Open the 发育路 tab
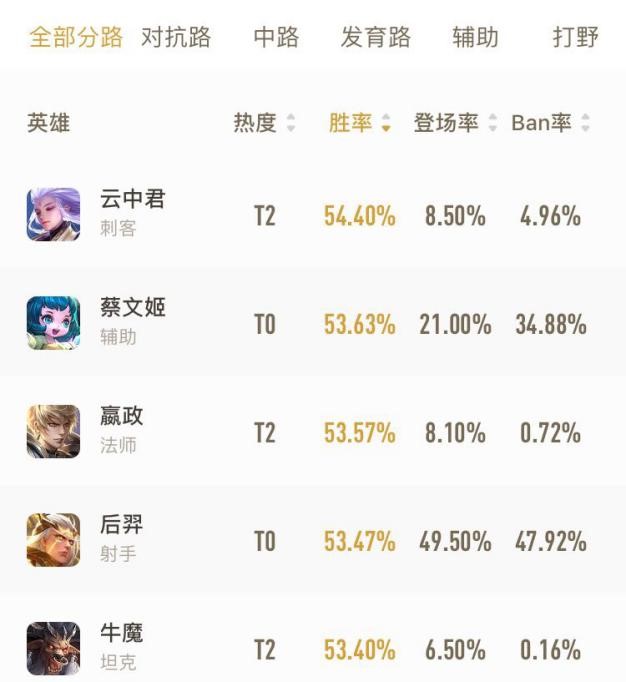Image resolution: width=626 pixels, height=682 pixels. pyautogui.click(x=375, y=38)
